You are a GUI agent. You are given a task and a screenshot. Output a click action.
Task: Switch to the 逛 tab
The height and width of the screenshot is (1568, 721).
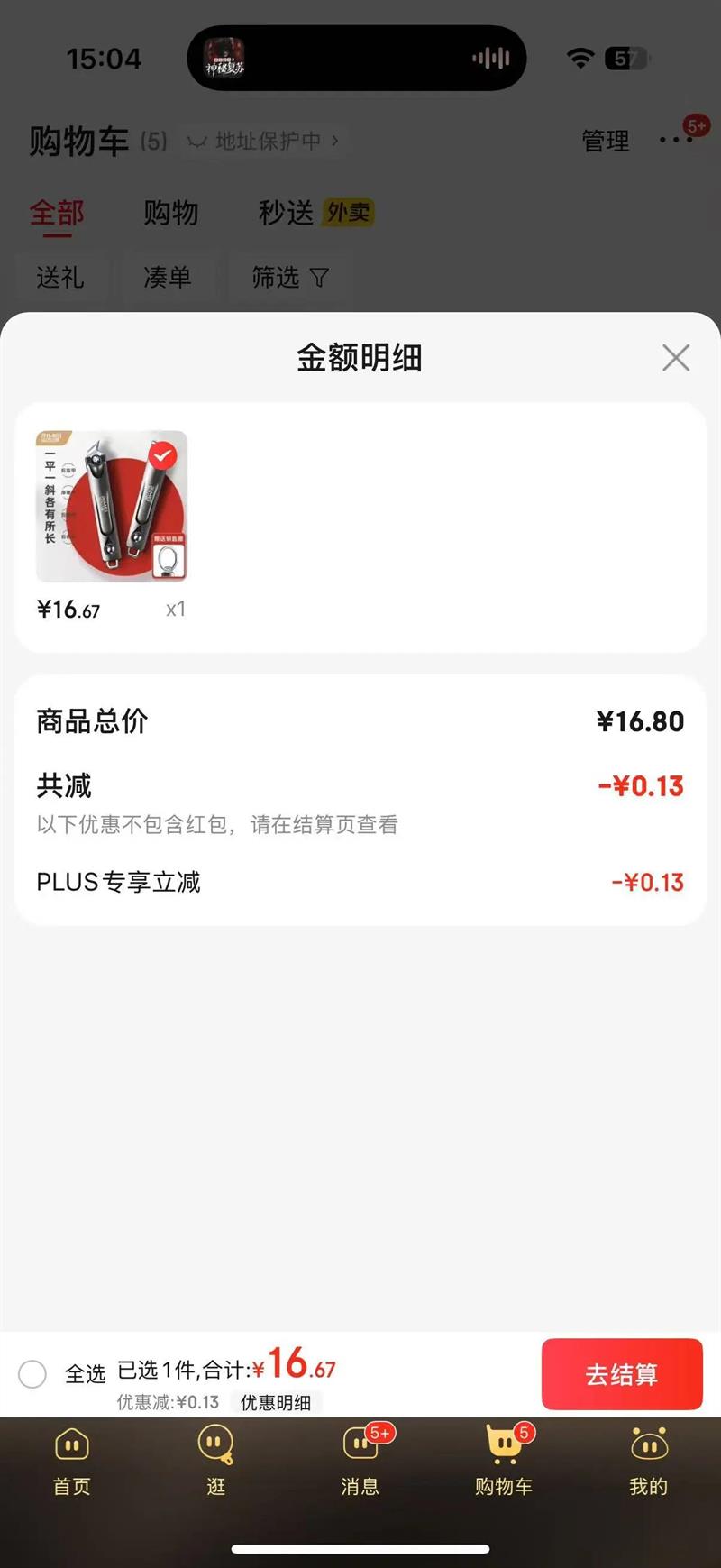tap(215, 1461)
